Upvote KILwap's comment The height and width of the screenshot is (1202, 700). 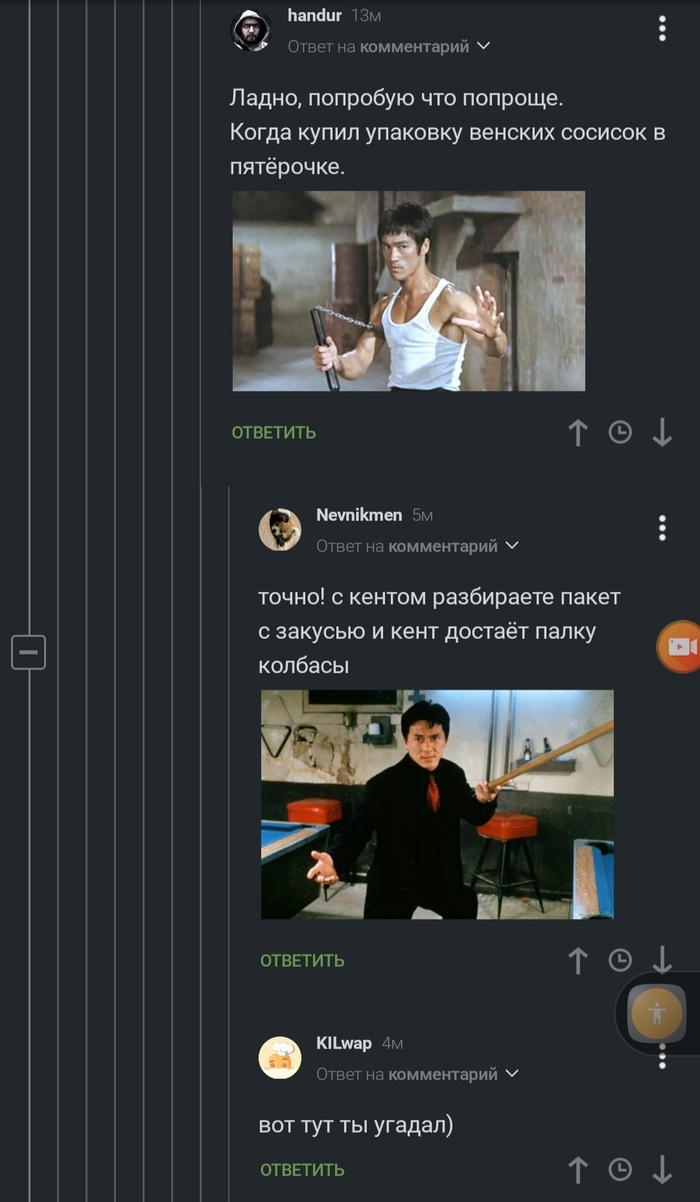click(578, 1169)
